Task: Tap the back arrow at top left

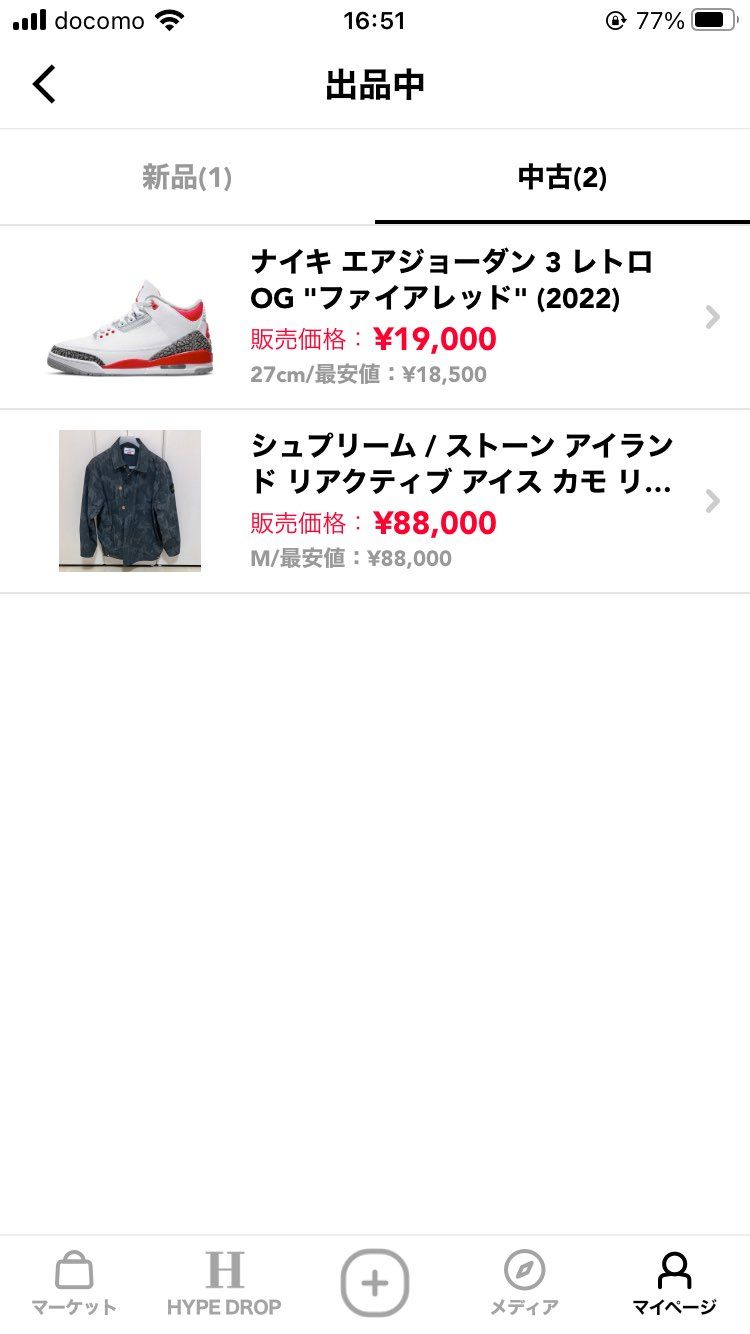Action: [43, 84]
